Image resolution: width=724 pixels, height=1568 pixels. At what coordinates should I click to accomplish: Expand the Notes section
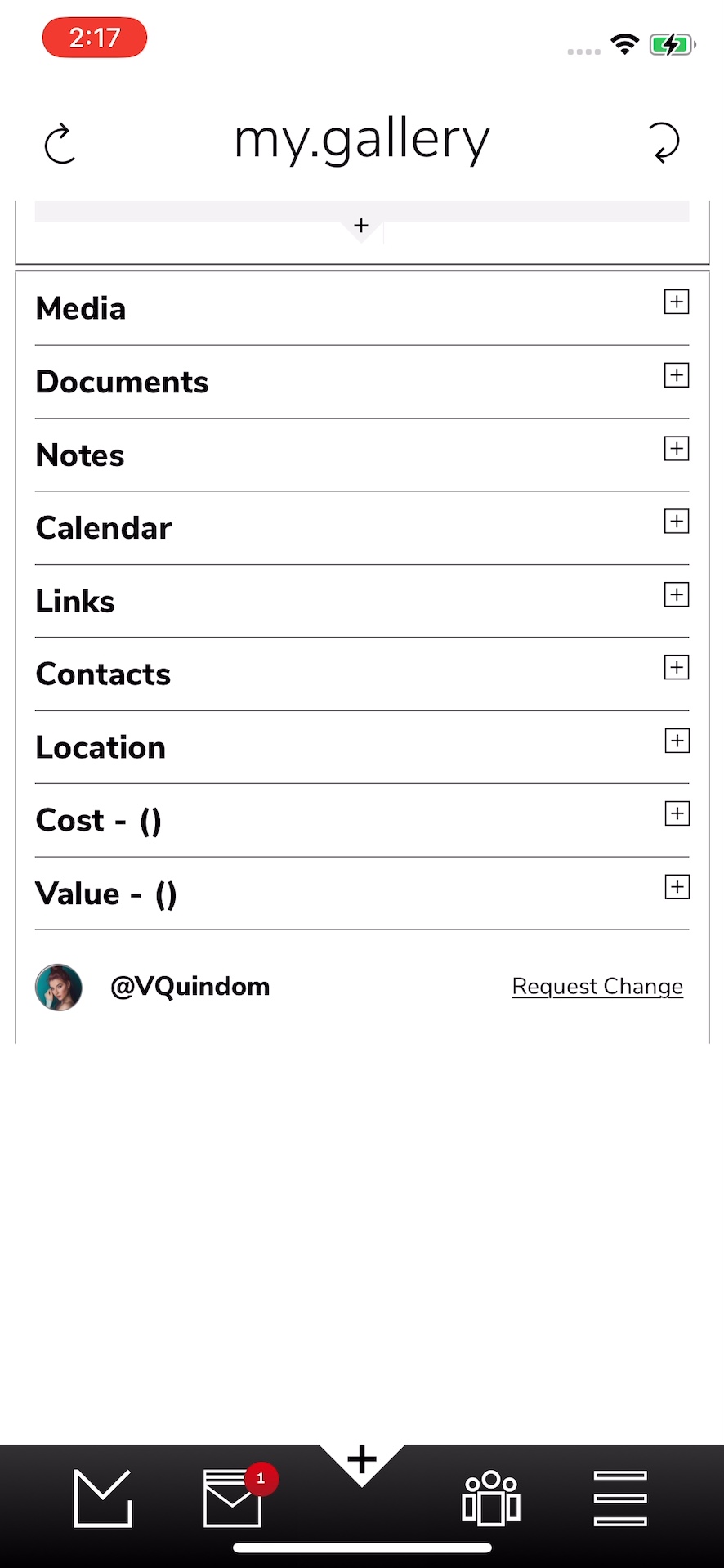pyautogui.click(x=676, y=448)
